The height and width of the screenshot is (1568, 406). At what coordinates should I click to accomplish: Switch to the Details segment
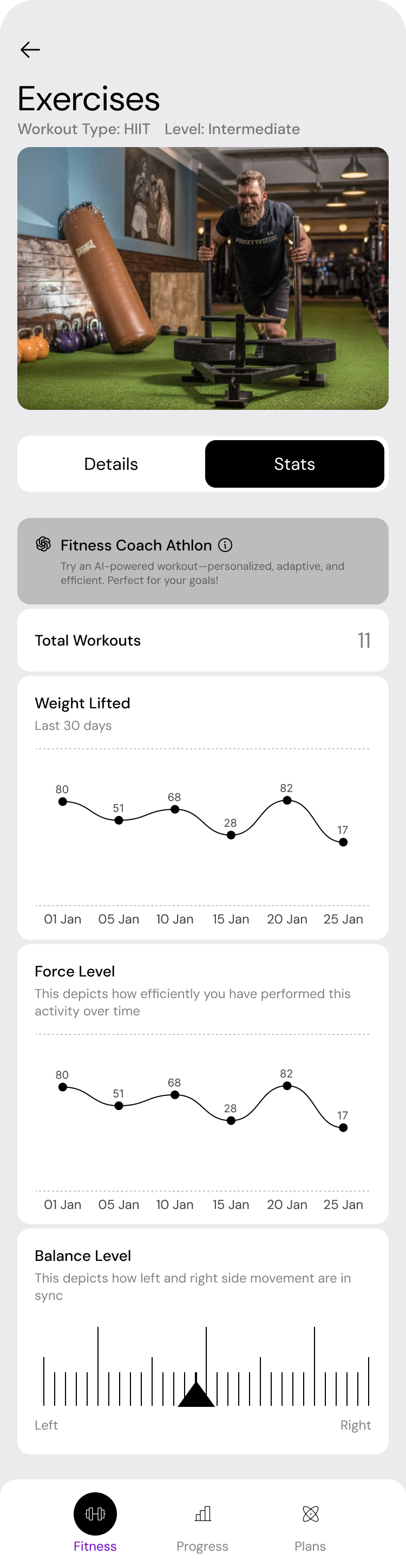(111, 464)
